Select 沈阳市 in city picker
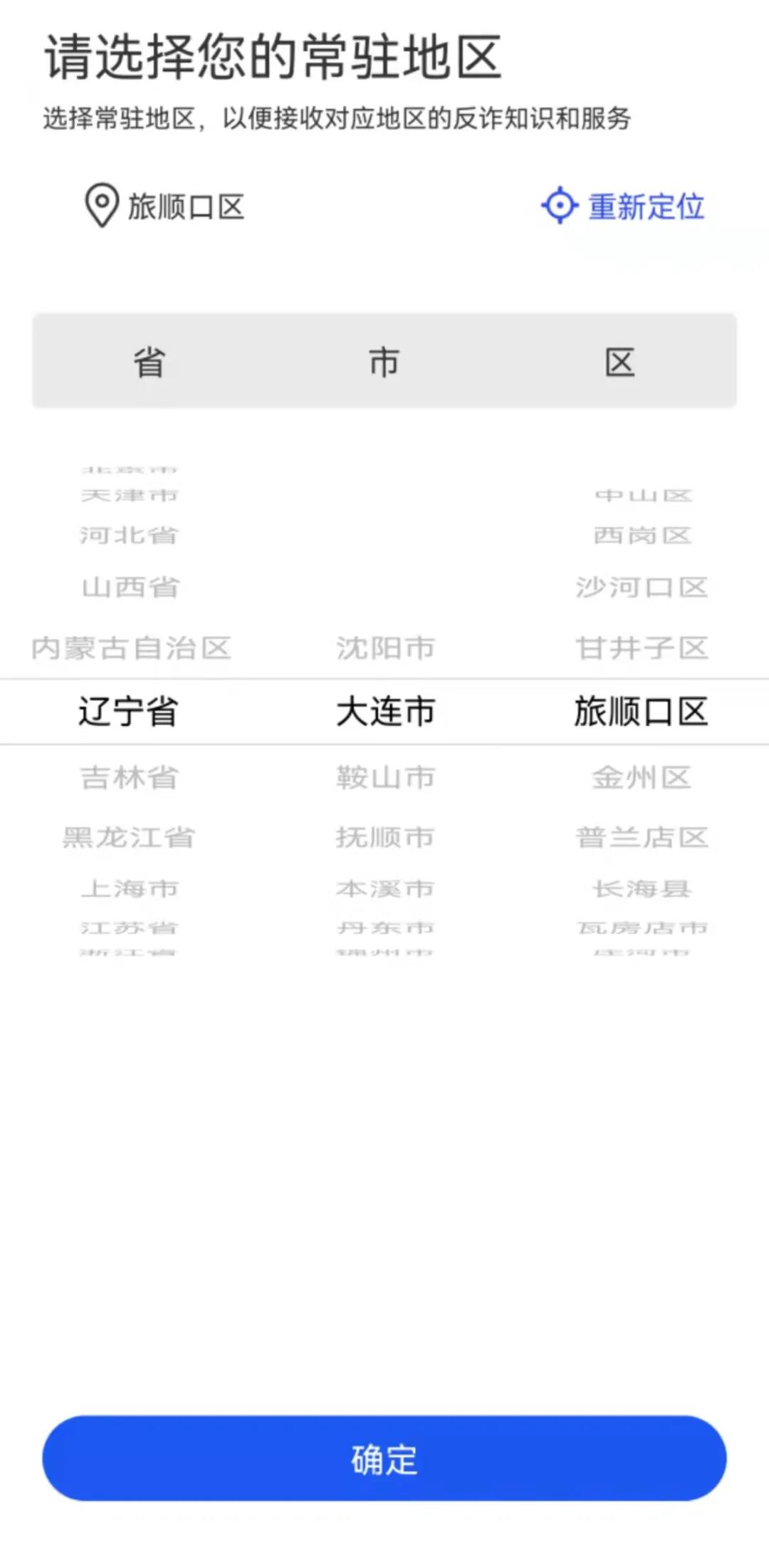Screen dimensions: 769x1568 tap(385, 648)
